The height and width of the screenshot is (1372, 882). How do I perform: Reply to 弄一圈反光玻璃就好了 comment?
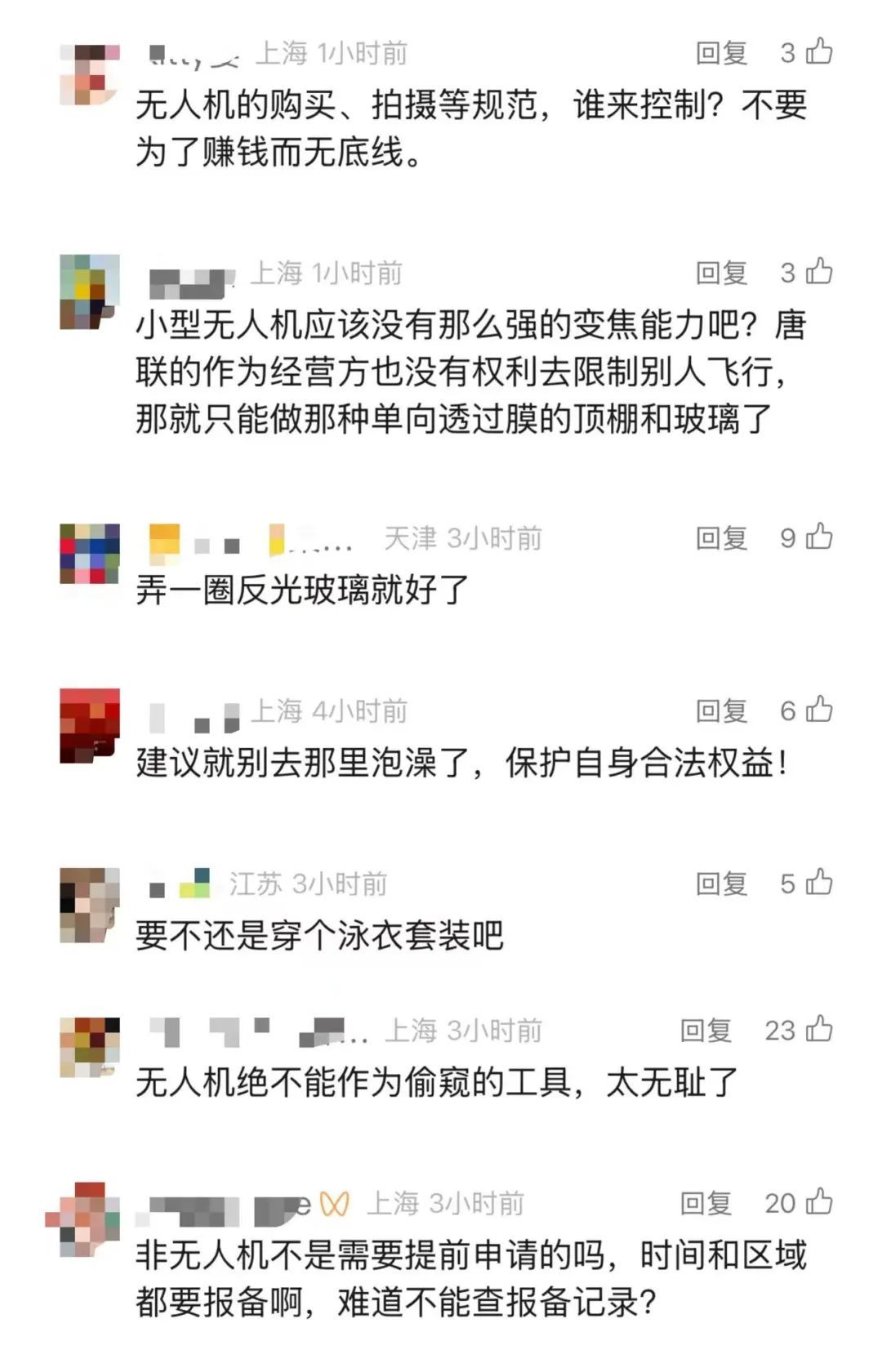(721, 538)
